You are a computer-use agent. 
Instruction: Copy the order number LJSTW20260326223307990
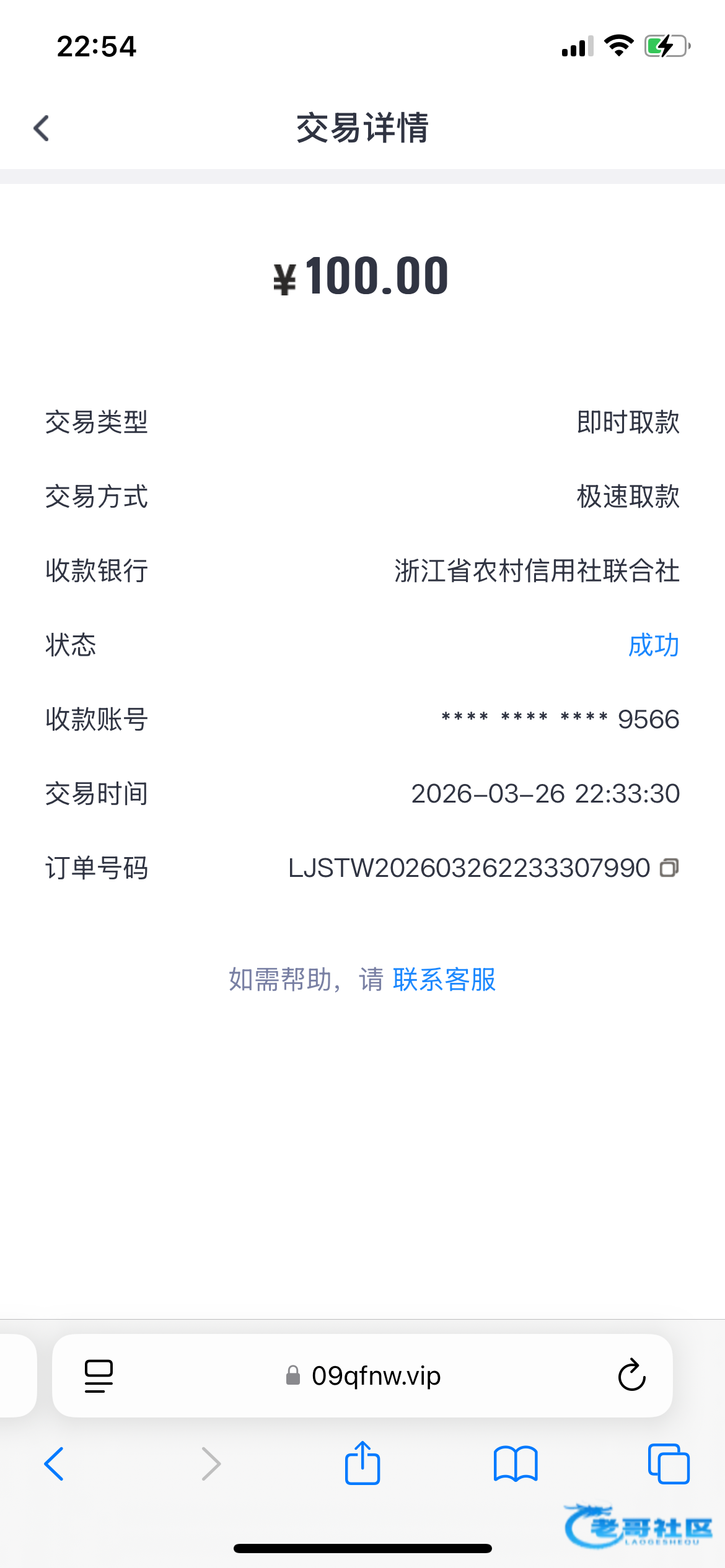click(x=669, y=868)
